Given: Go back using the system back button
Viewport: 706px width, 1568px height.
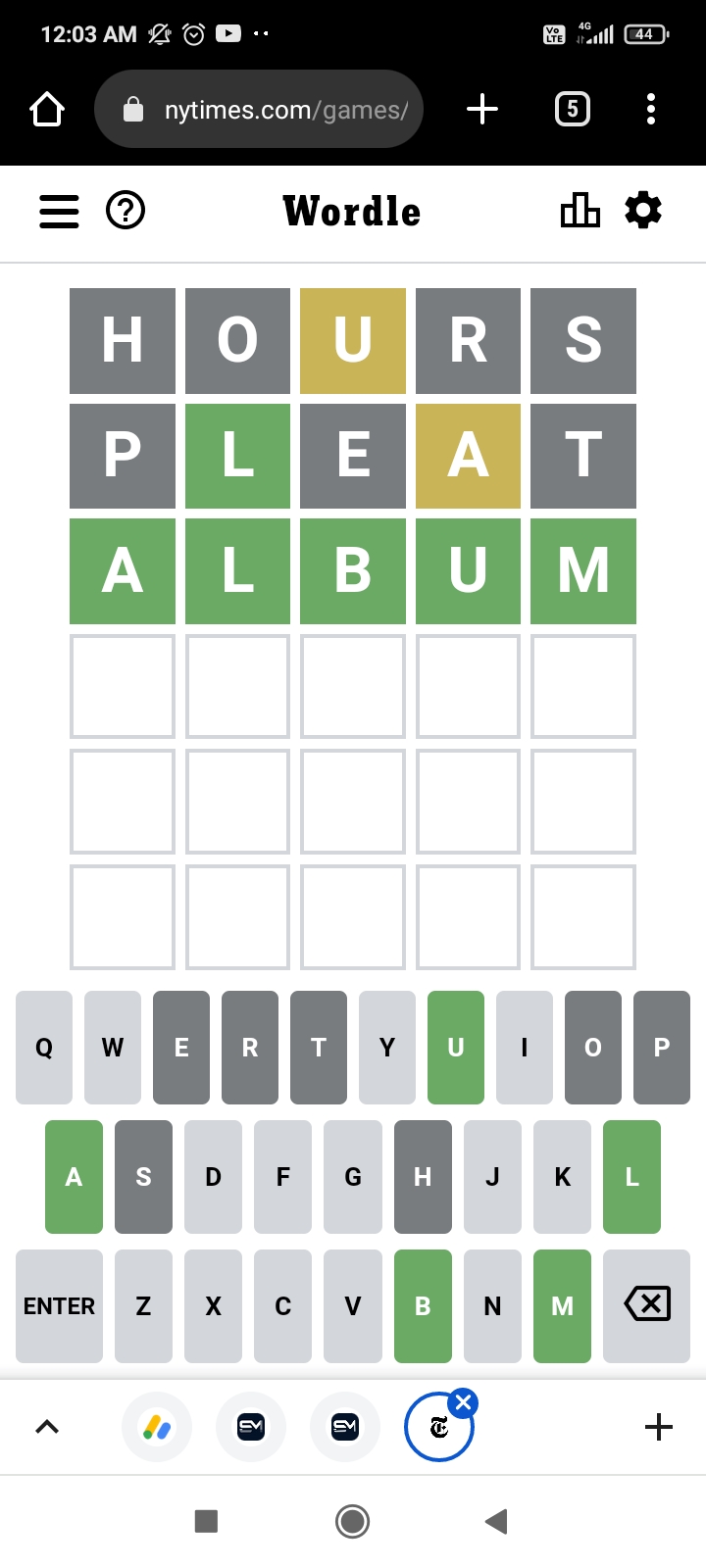Looking at the screenshot, I should [497, 1521].
